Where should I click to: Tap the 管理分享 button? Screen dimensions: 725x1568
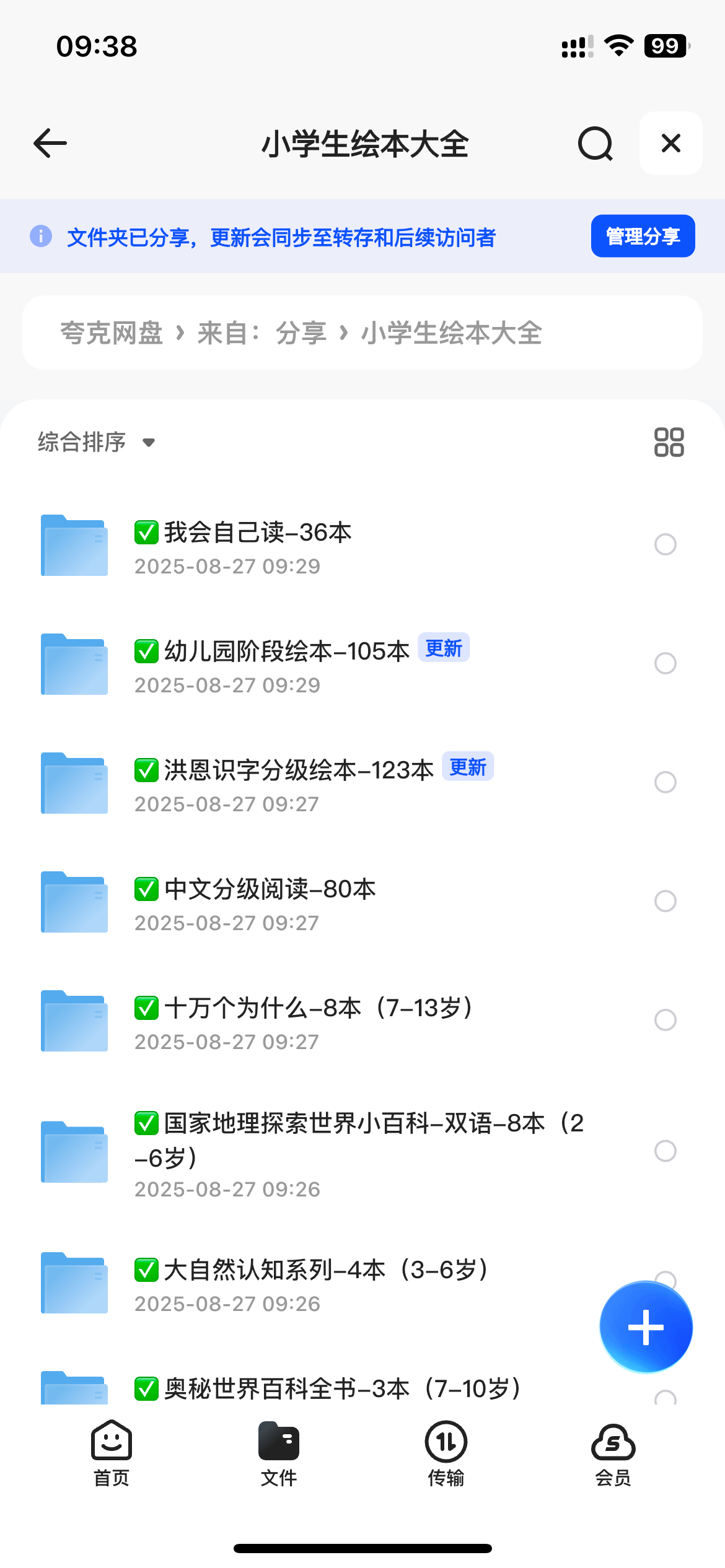(643, 236)
